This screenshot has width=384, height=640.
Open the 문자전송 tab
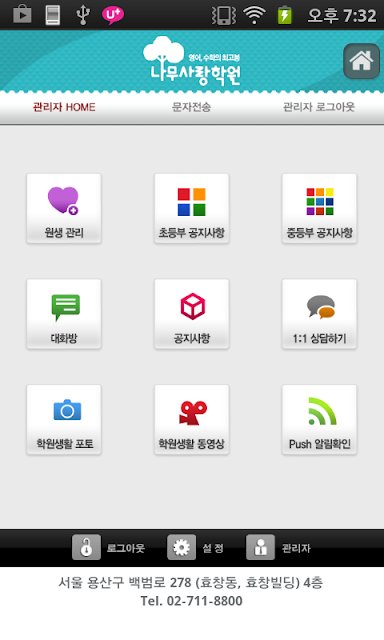(x=191, y=107)
